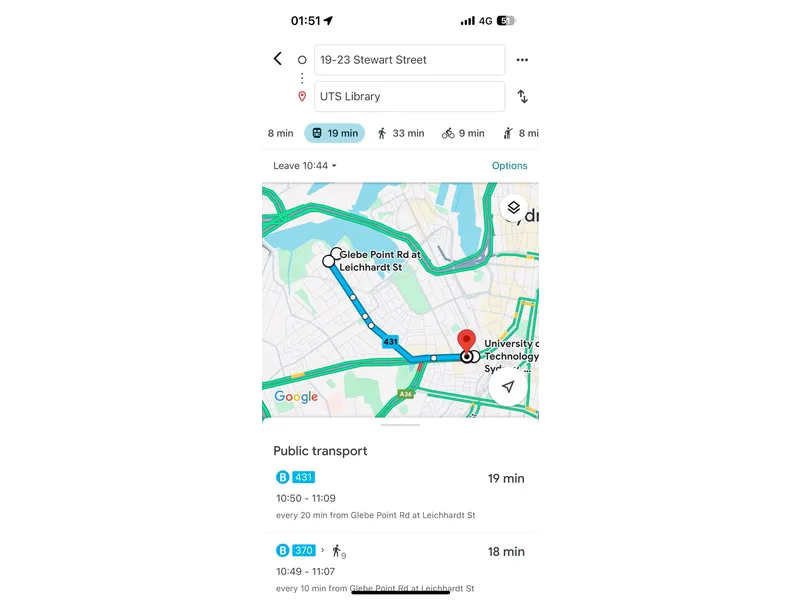Open the map layers button
The width and height of the screenshot is (800, 600).
point(513,208)
